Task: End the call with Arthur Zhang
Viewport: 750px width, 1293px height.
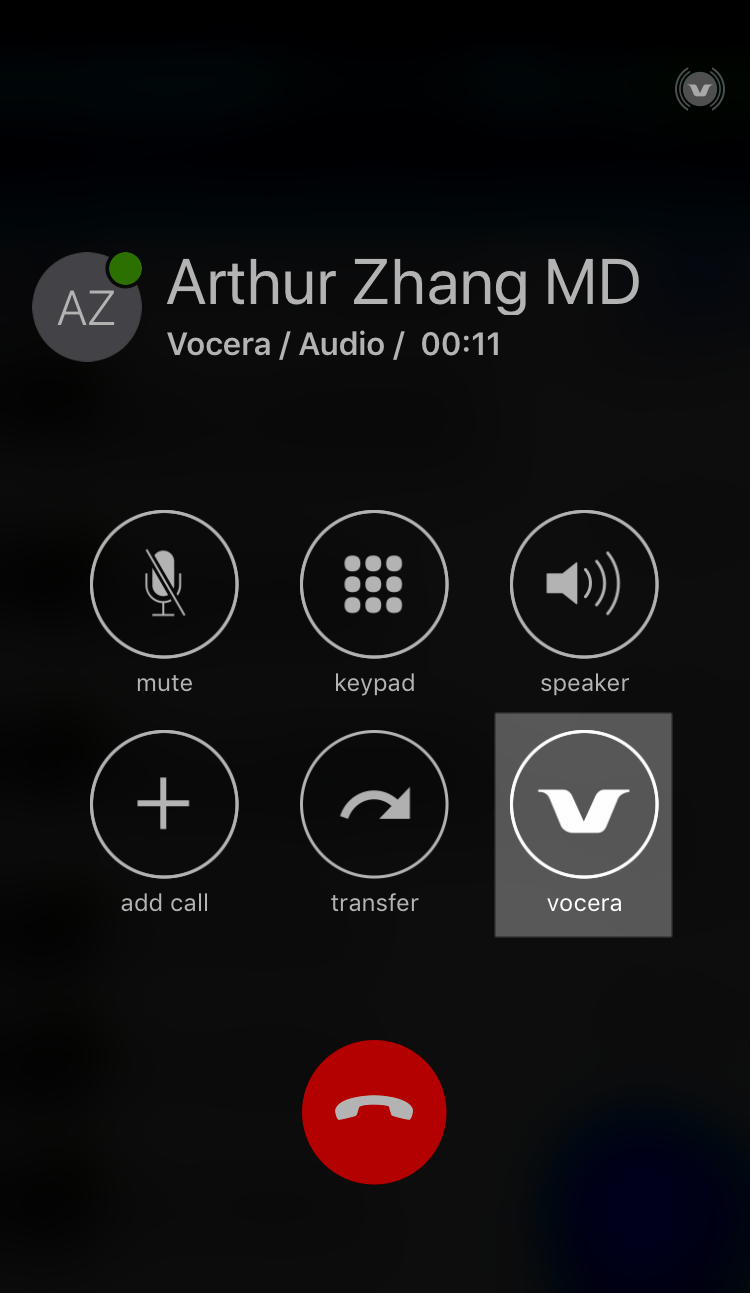Action: point(374,1111)
